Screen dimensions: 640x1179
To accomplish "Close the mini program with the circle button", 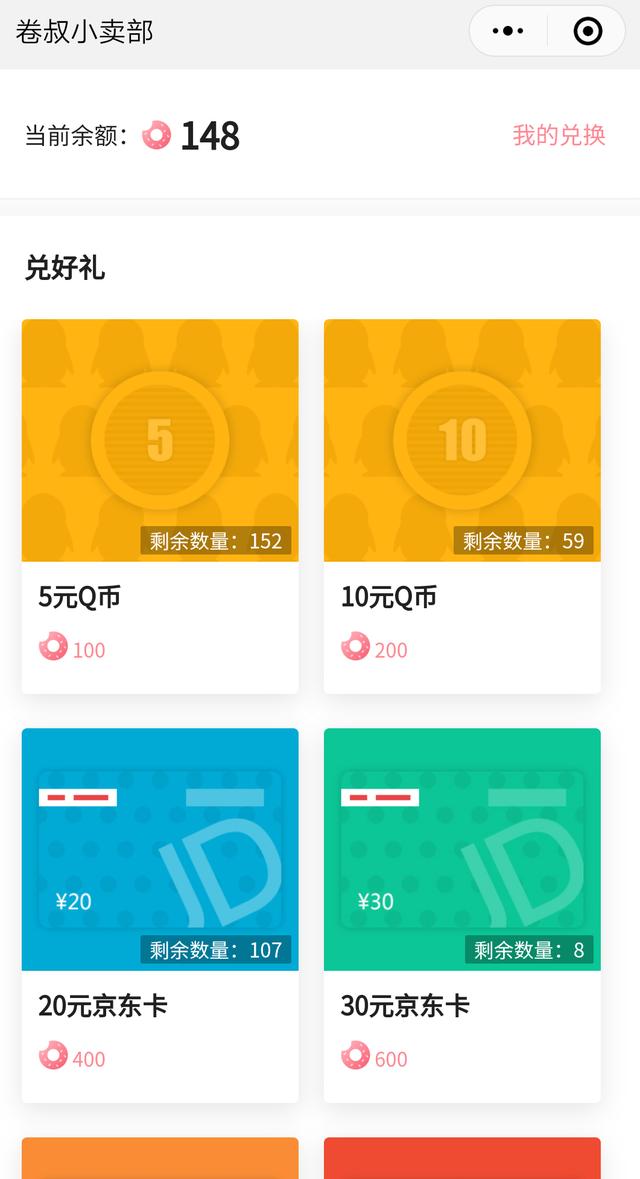I will (587, 32).
